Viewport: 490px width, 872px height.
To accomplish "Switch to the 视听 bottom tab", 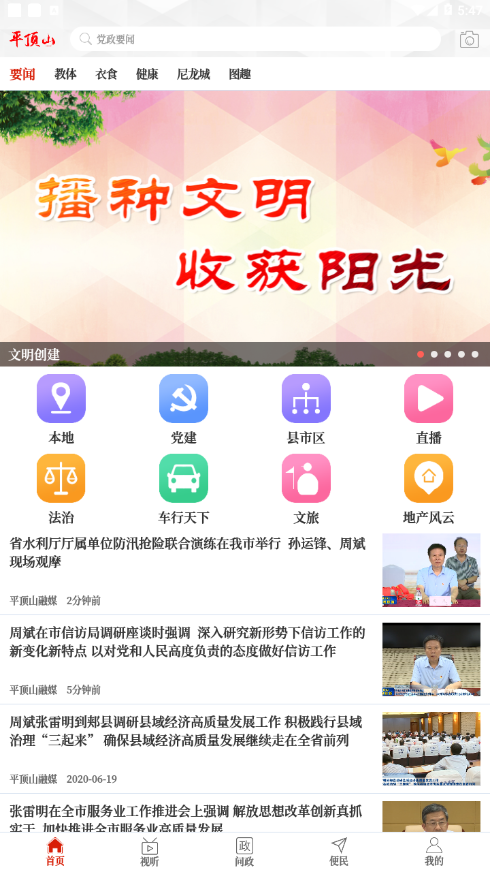I will click(x=150, y=853).
